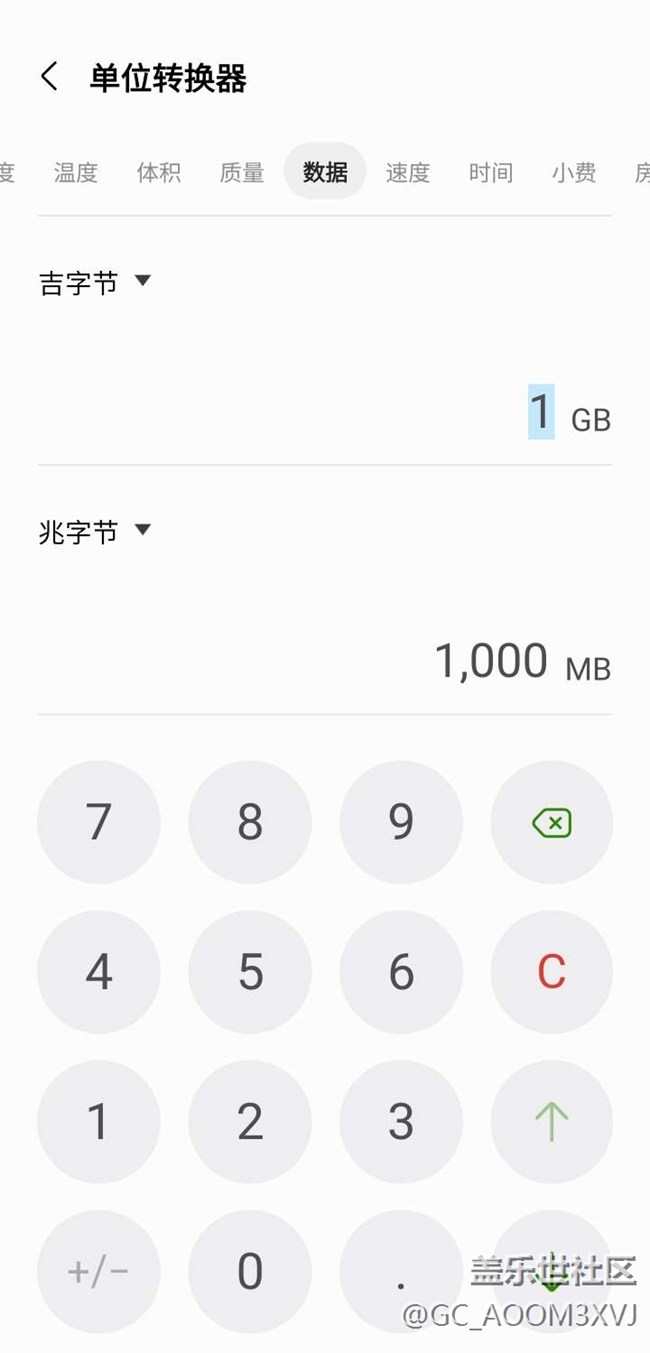Clear the value with the C key
650x1353 pixels.
coord(552,971)
